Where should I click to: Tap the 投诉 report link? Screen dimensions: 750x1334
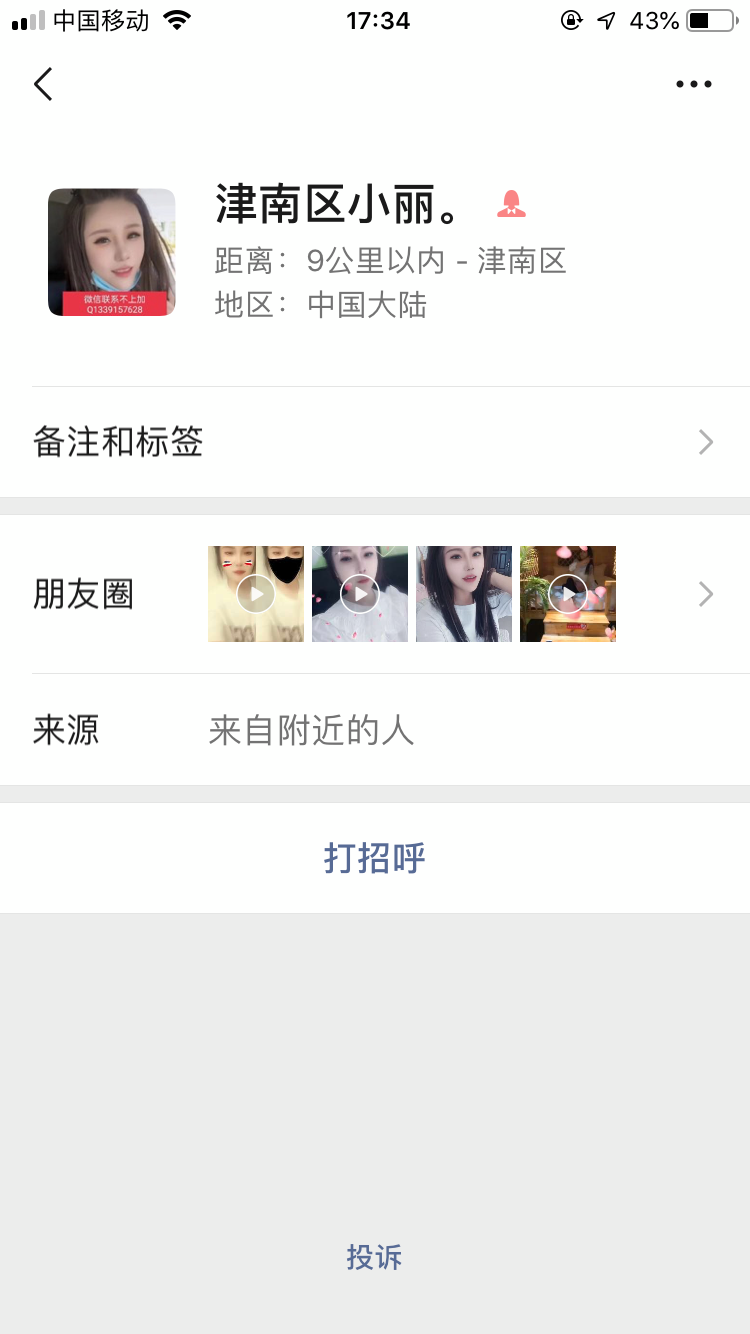[375, 1257]
